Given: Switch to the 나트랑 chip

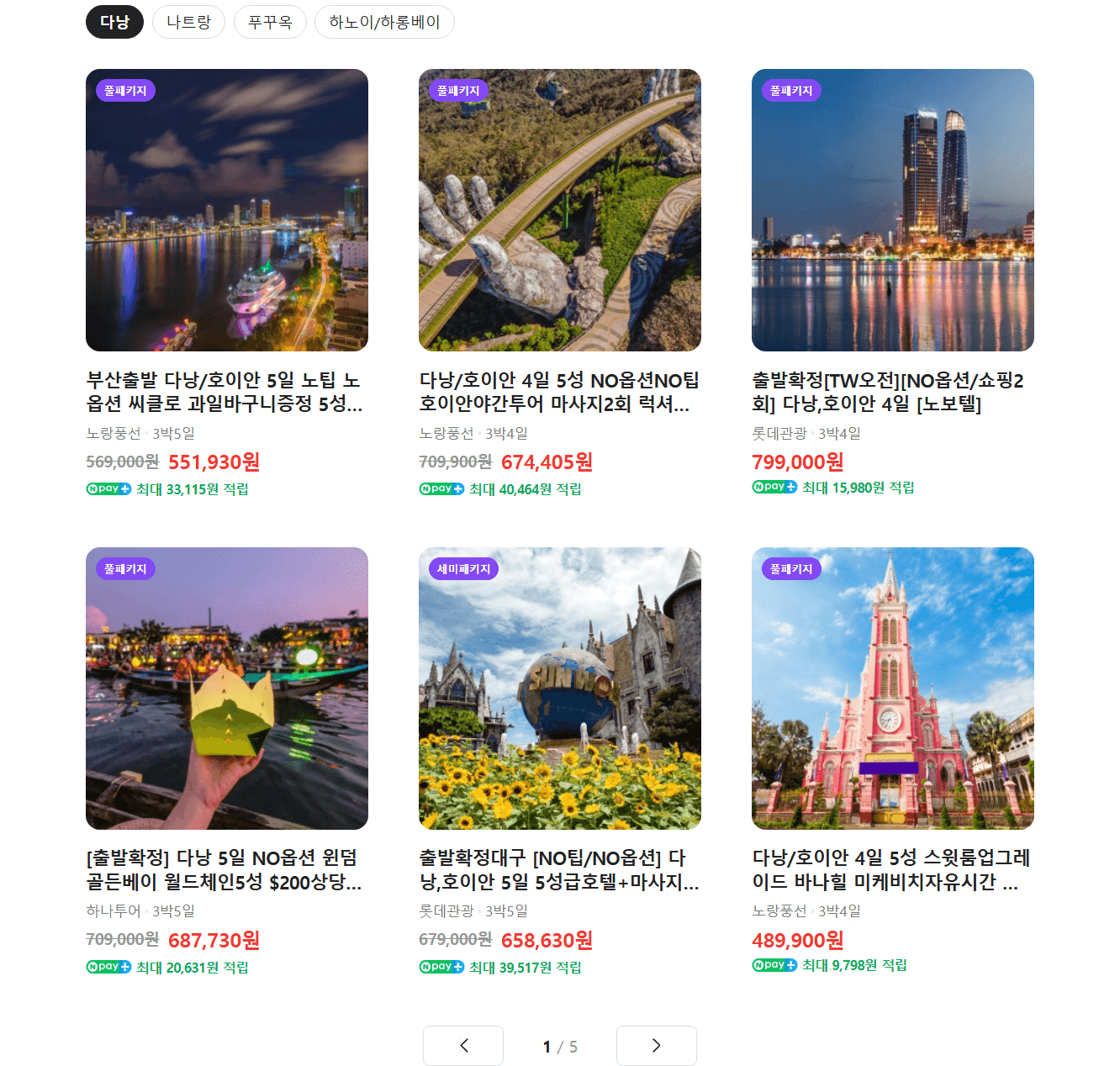Looking at the screenshot, I should coord(188,22).
